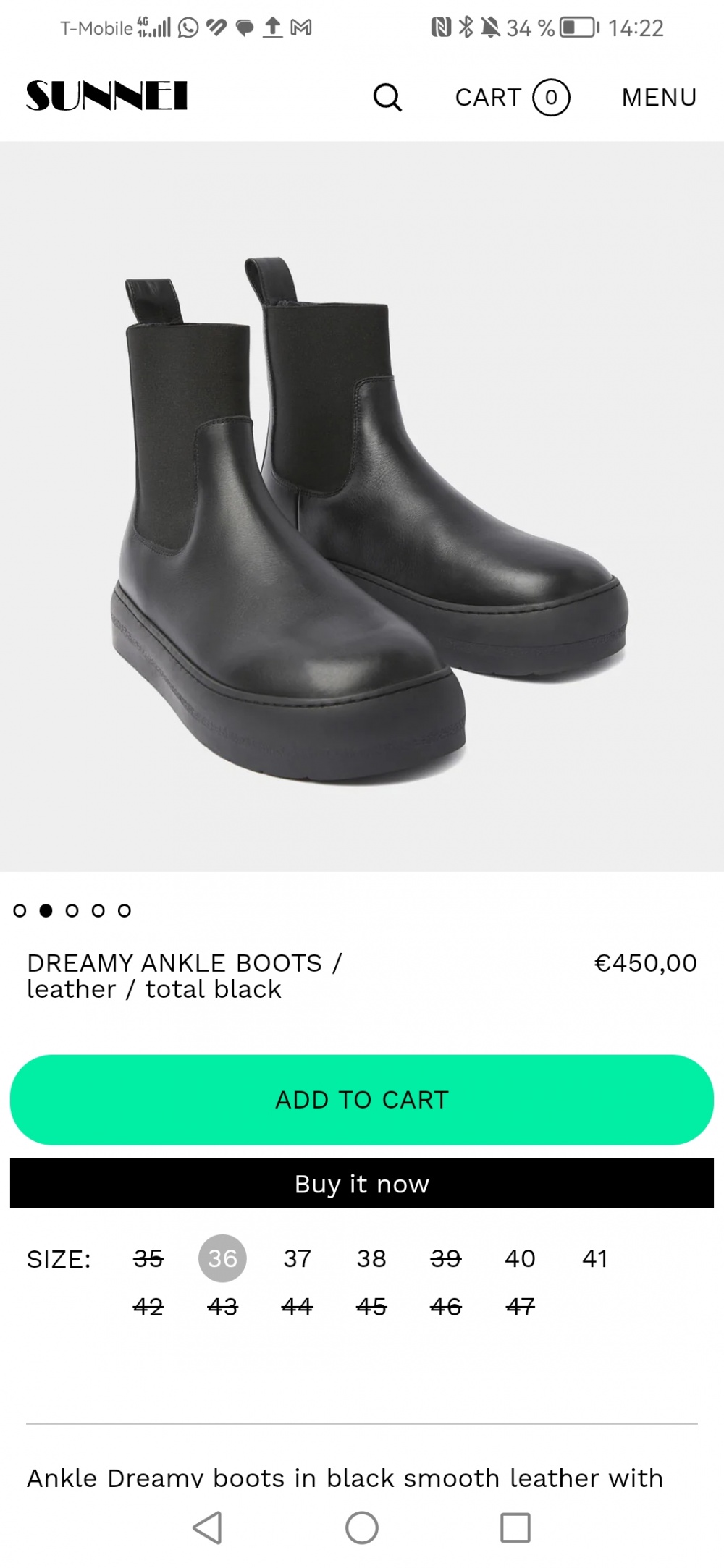Open the search magnifier icon
The height and width of the screenshot is (1568, 724).
(x=387, y=97)
